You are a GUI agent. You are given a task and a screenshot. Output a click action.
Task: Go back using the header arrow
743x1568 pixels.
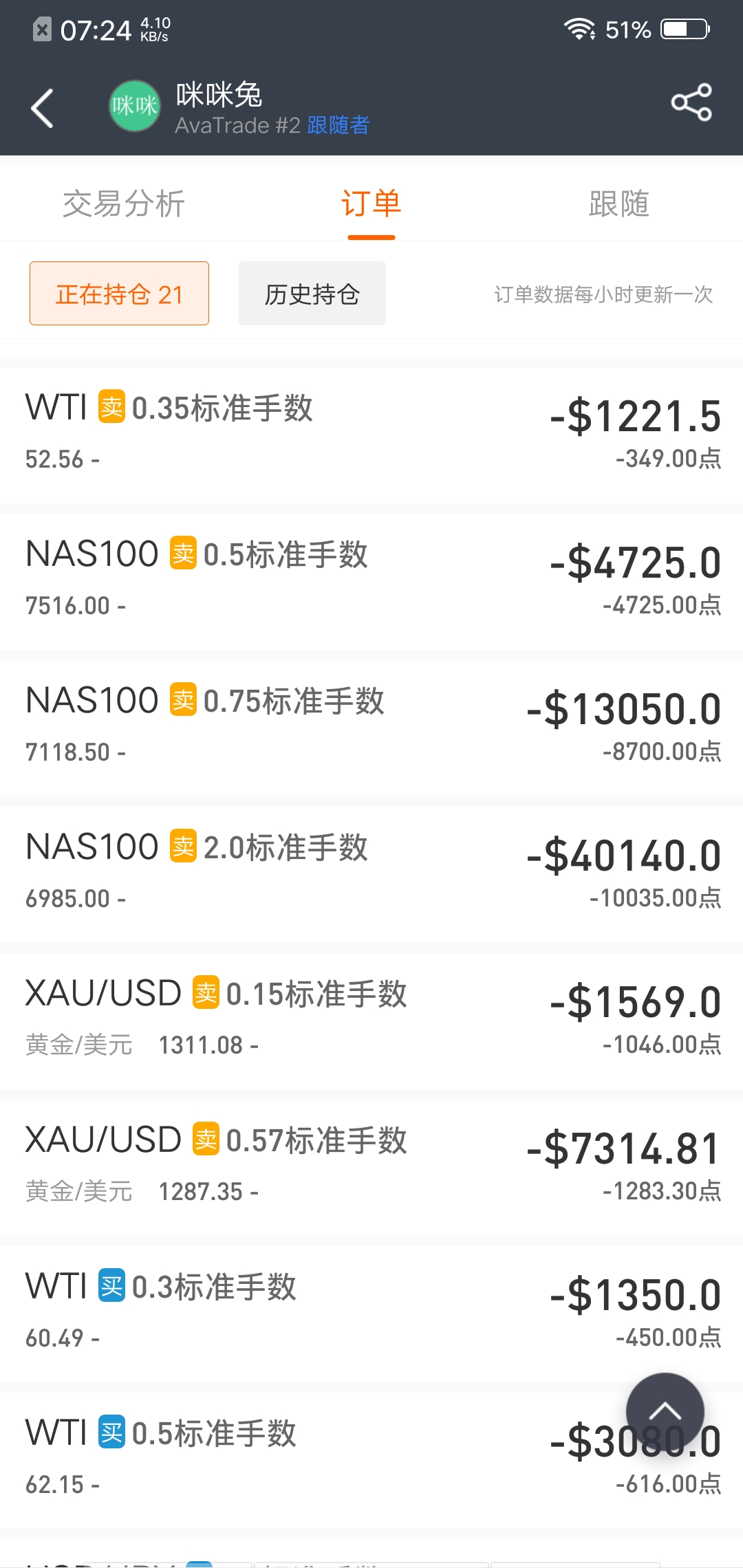[x=43, y=108]
